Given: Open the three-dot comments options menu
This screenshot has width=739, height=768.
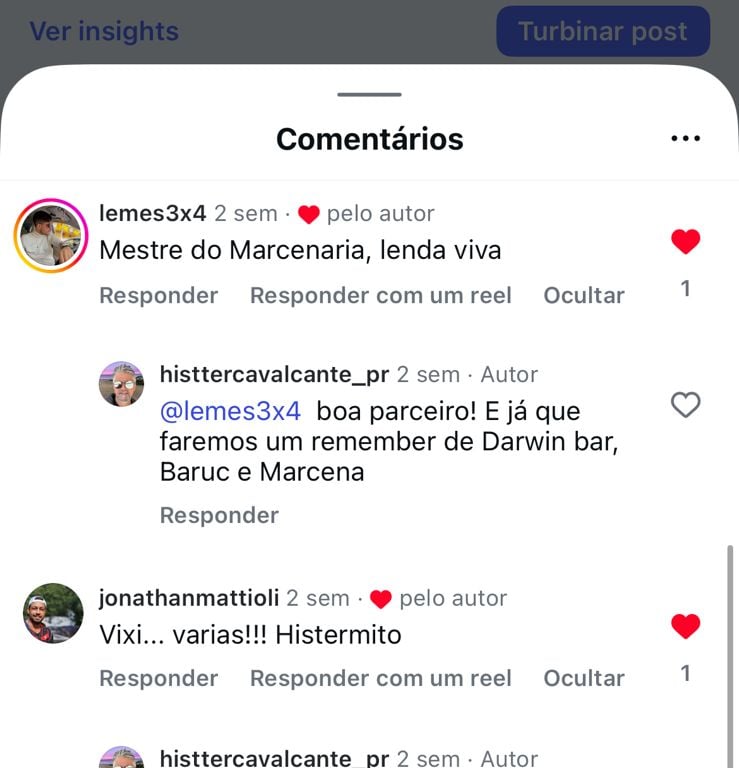Looking at the screenshot, I should point(685,139).
